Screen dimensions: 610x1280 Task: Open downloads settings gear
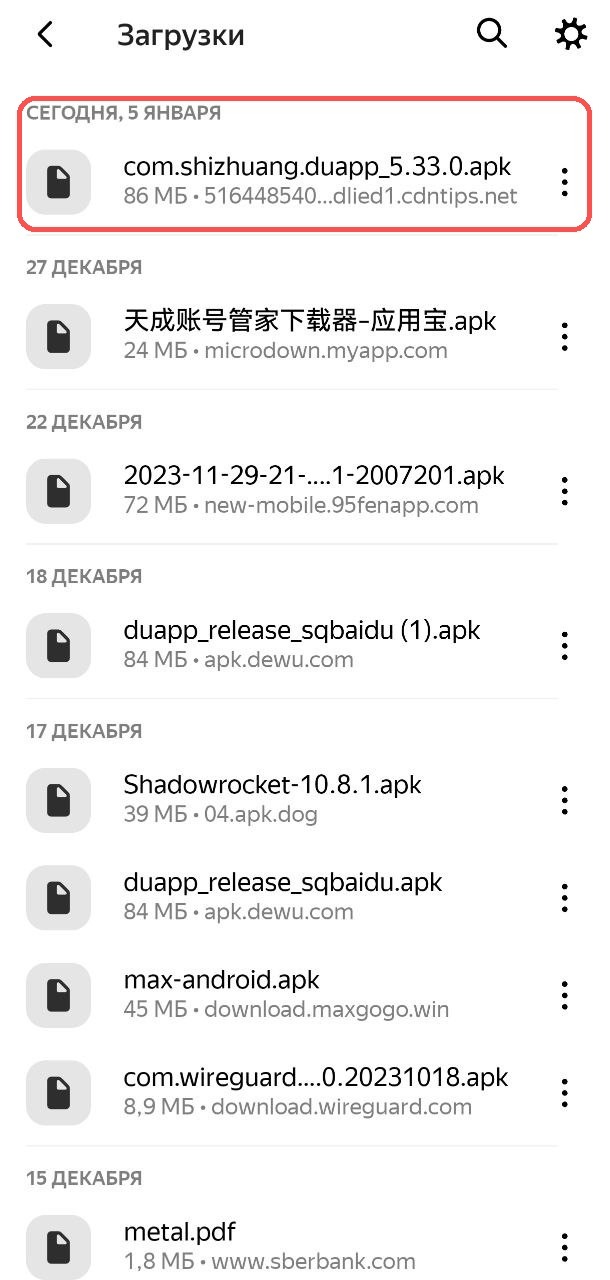tap(571, 35)
